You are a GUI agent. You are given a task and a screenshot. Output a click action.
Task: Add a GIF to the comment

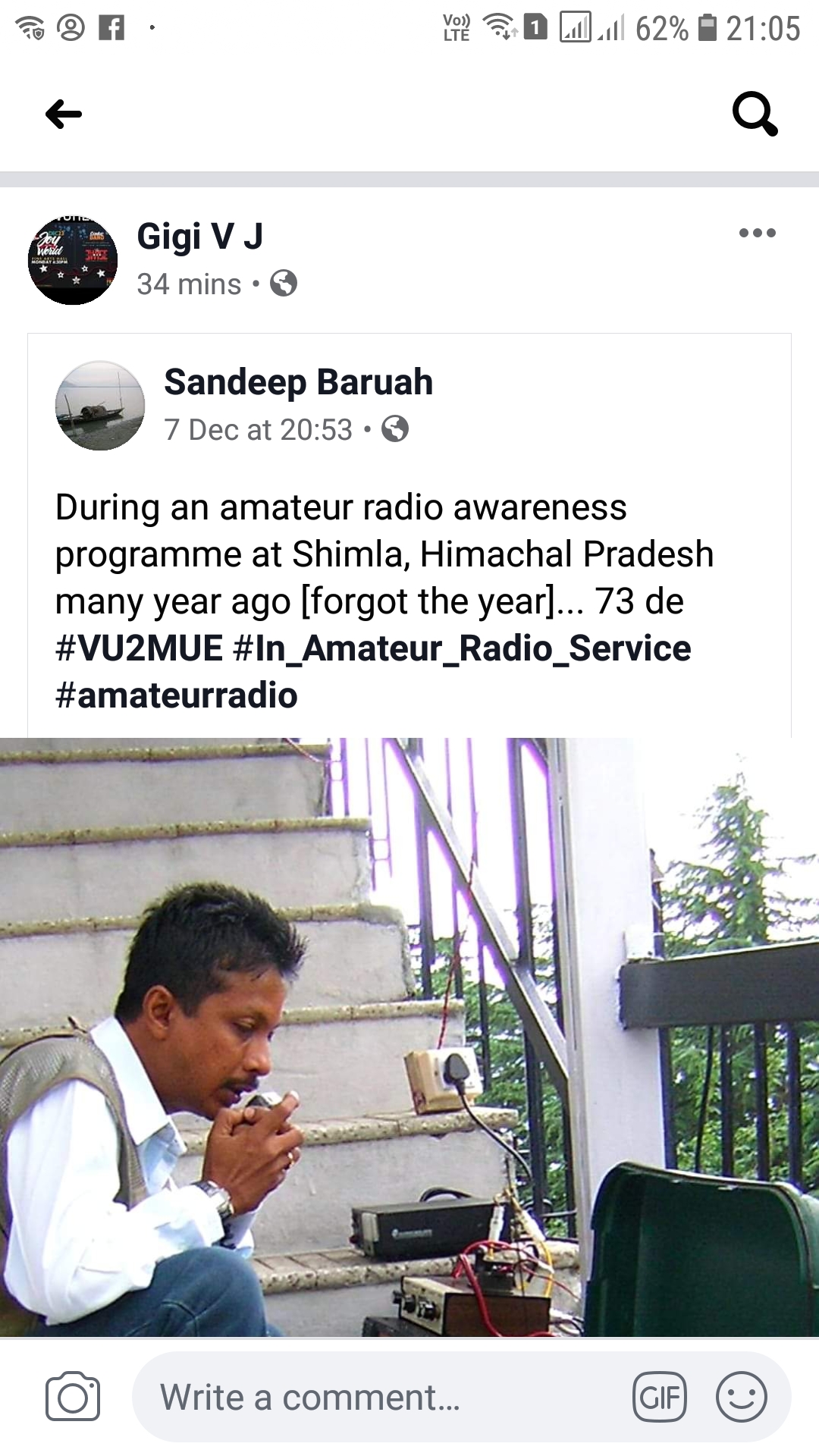tap(660, 1397)
